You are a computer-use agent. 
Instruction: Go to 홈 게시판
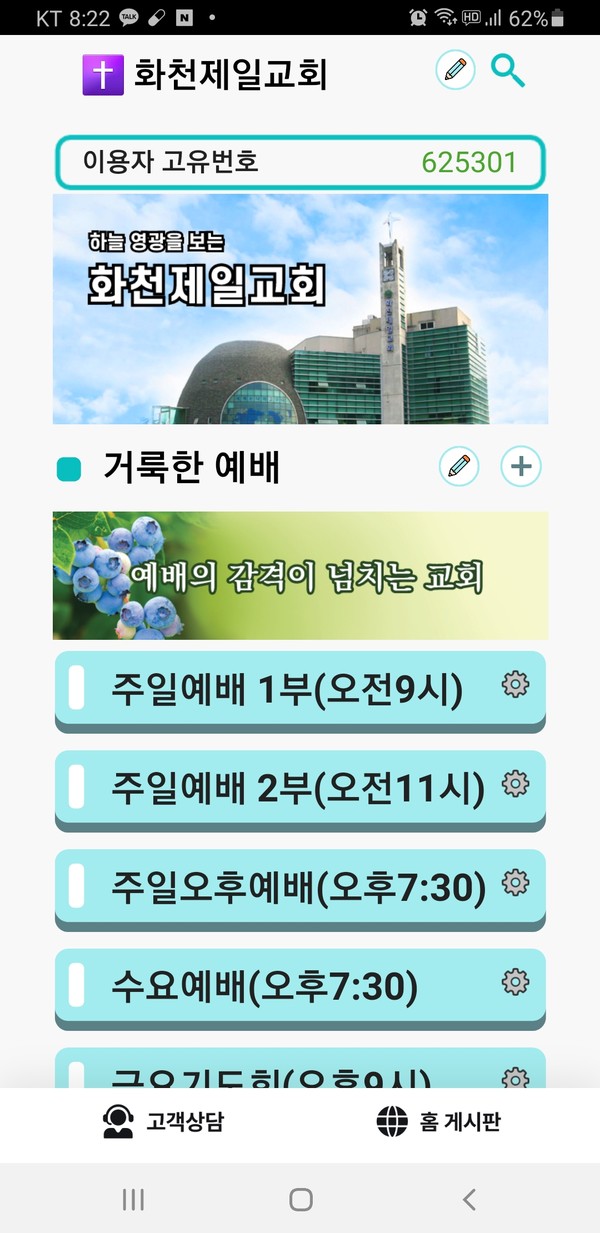pyautogui.click(x=437, y=1121)
